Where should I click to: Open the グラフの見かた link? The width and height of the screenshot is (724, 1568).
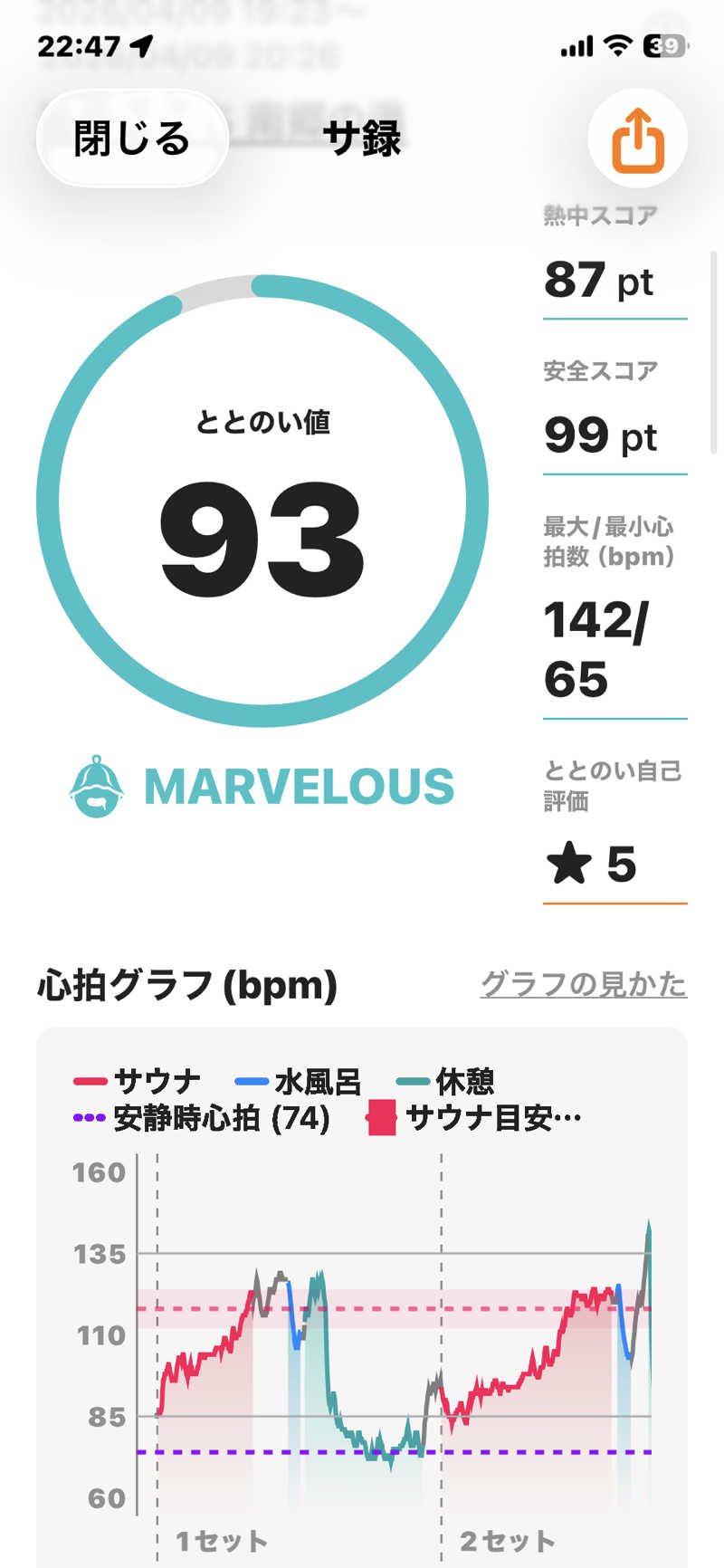click(583, 983)
